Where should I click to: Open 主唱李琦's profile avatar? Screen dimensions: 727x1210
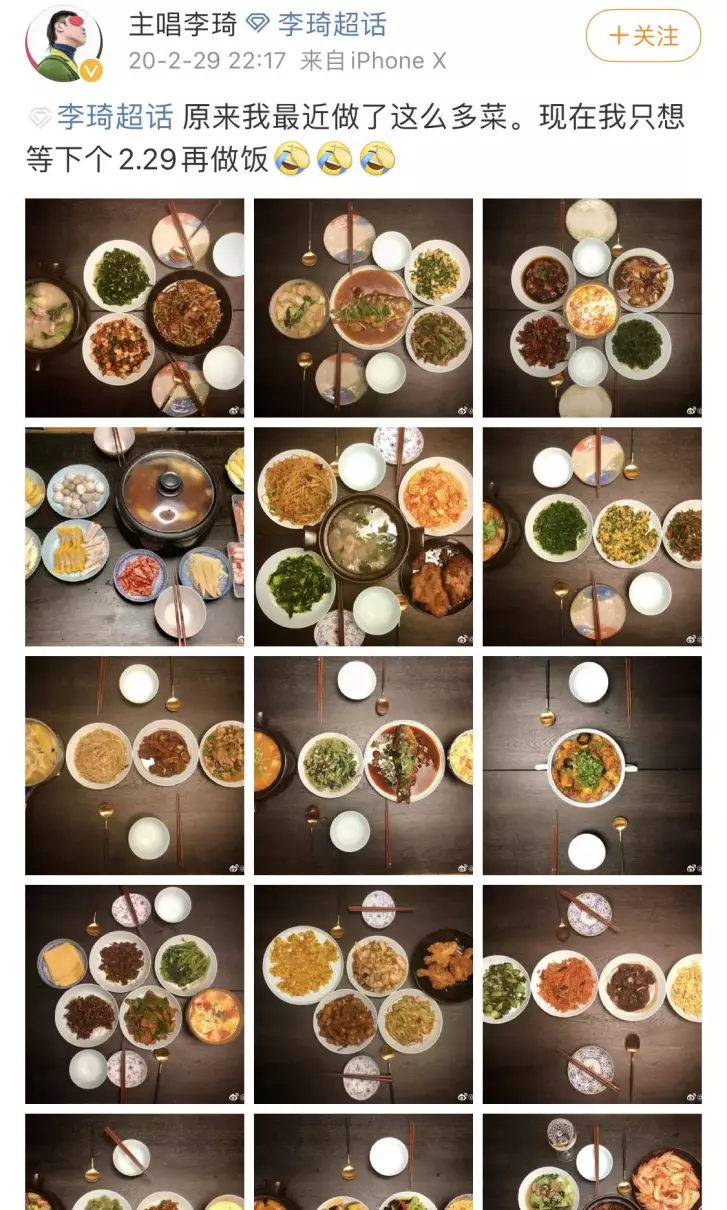tap(63, 44)
